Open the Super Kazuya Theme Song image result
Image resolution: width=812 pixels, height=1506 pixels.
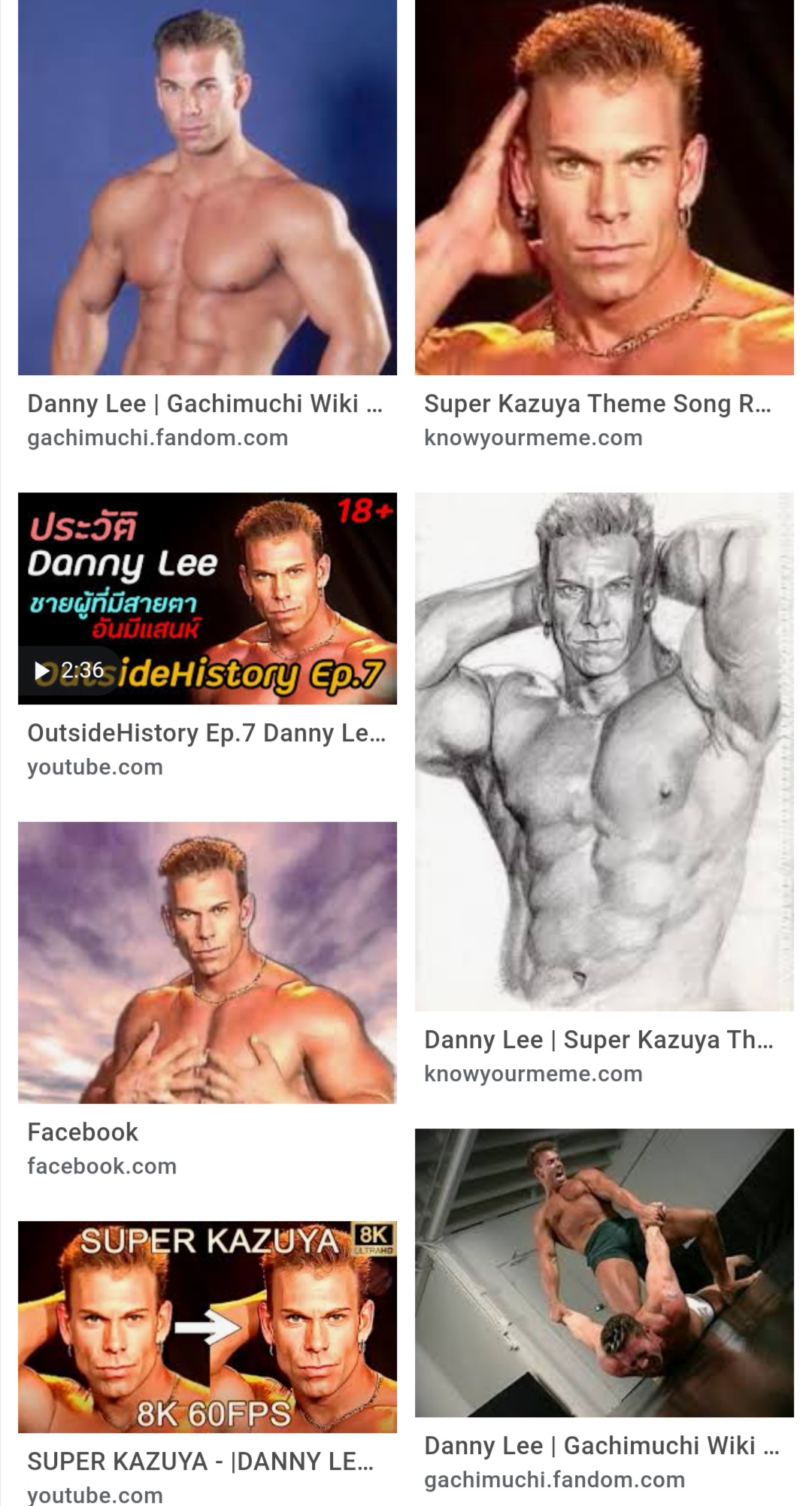point(604,188)
